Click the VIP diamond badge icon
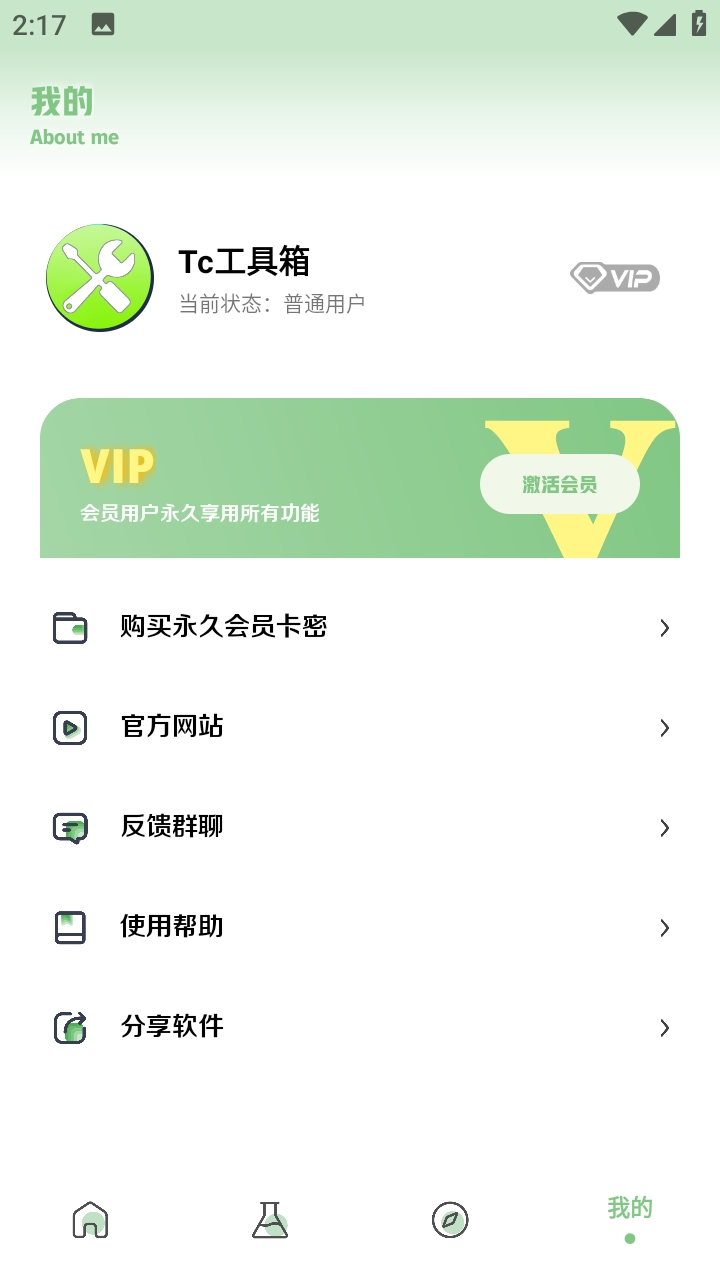 pos(614,278)
